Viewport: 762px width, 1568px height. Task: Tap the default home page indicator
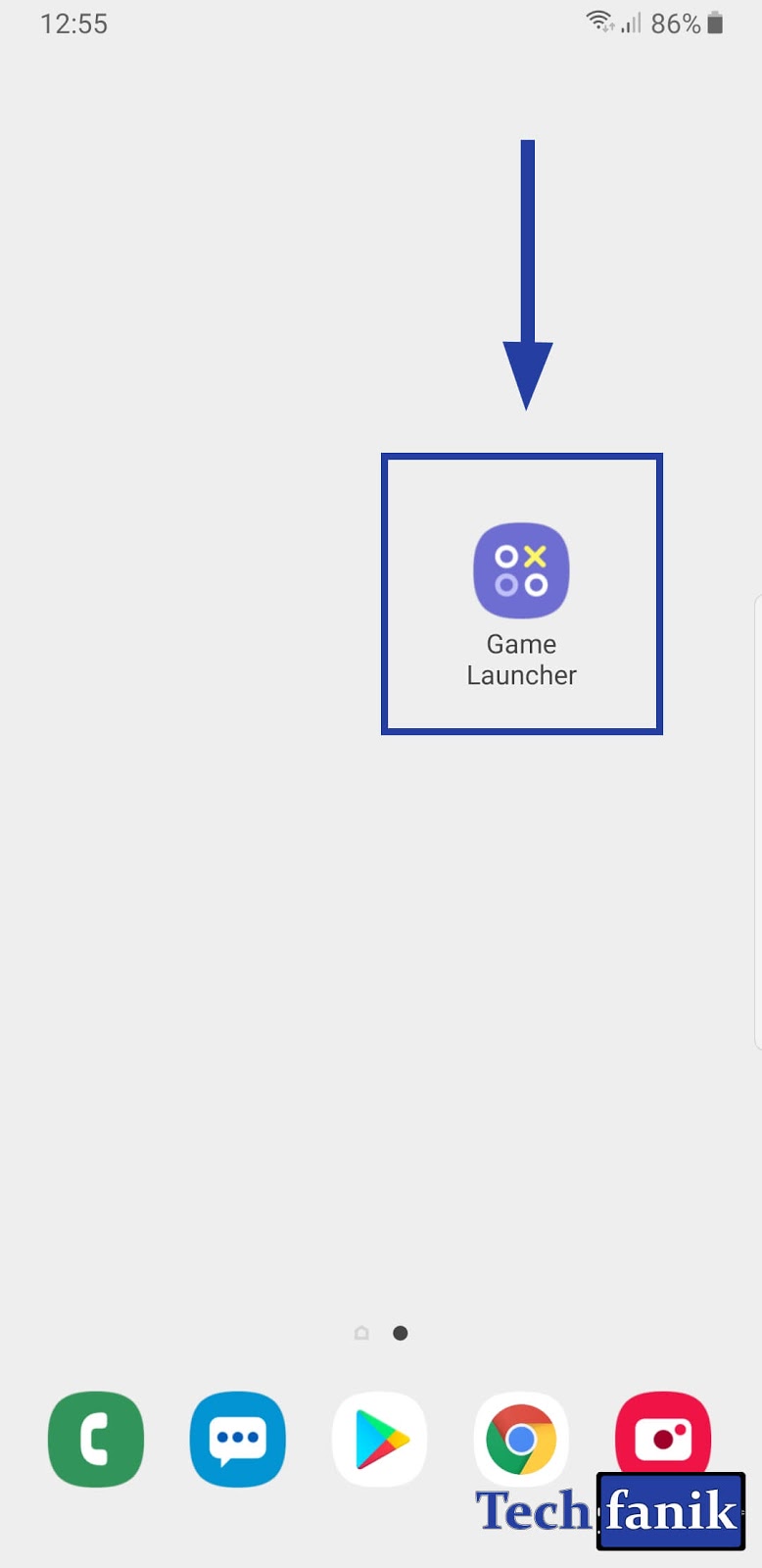[361, 1333]
